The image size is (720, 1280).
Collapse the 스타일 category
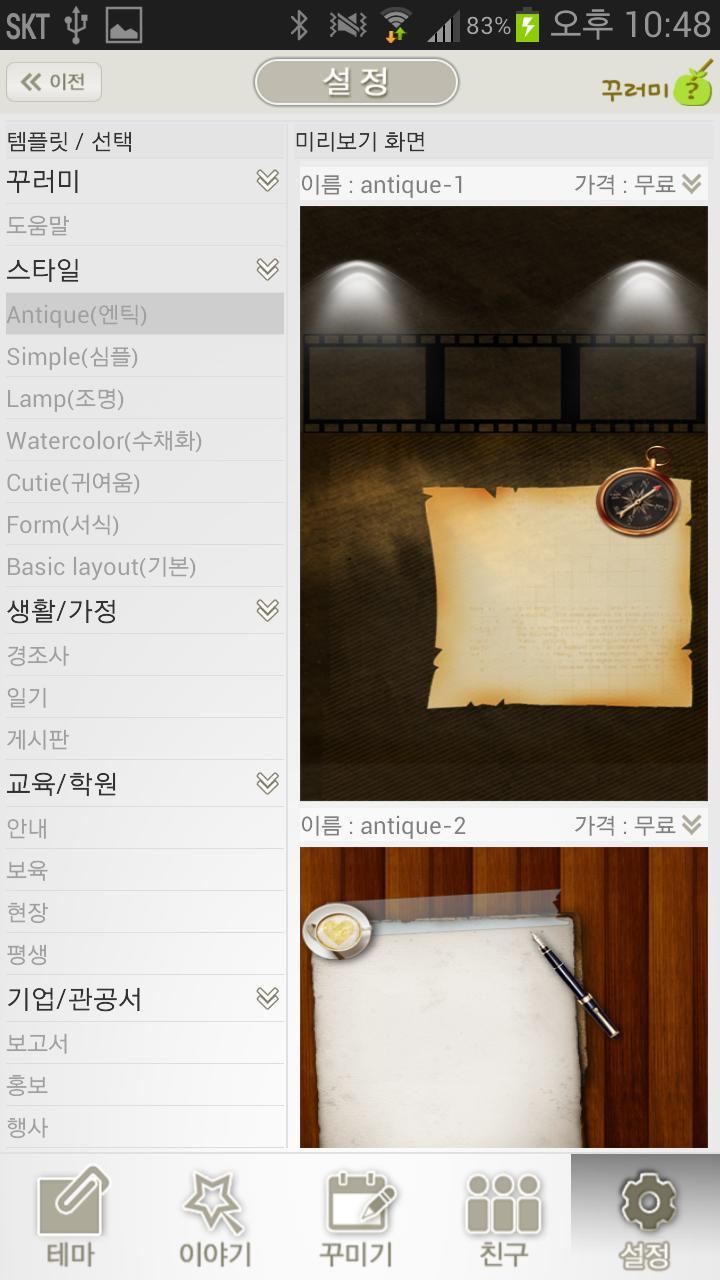[267, 270]
